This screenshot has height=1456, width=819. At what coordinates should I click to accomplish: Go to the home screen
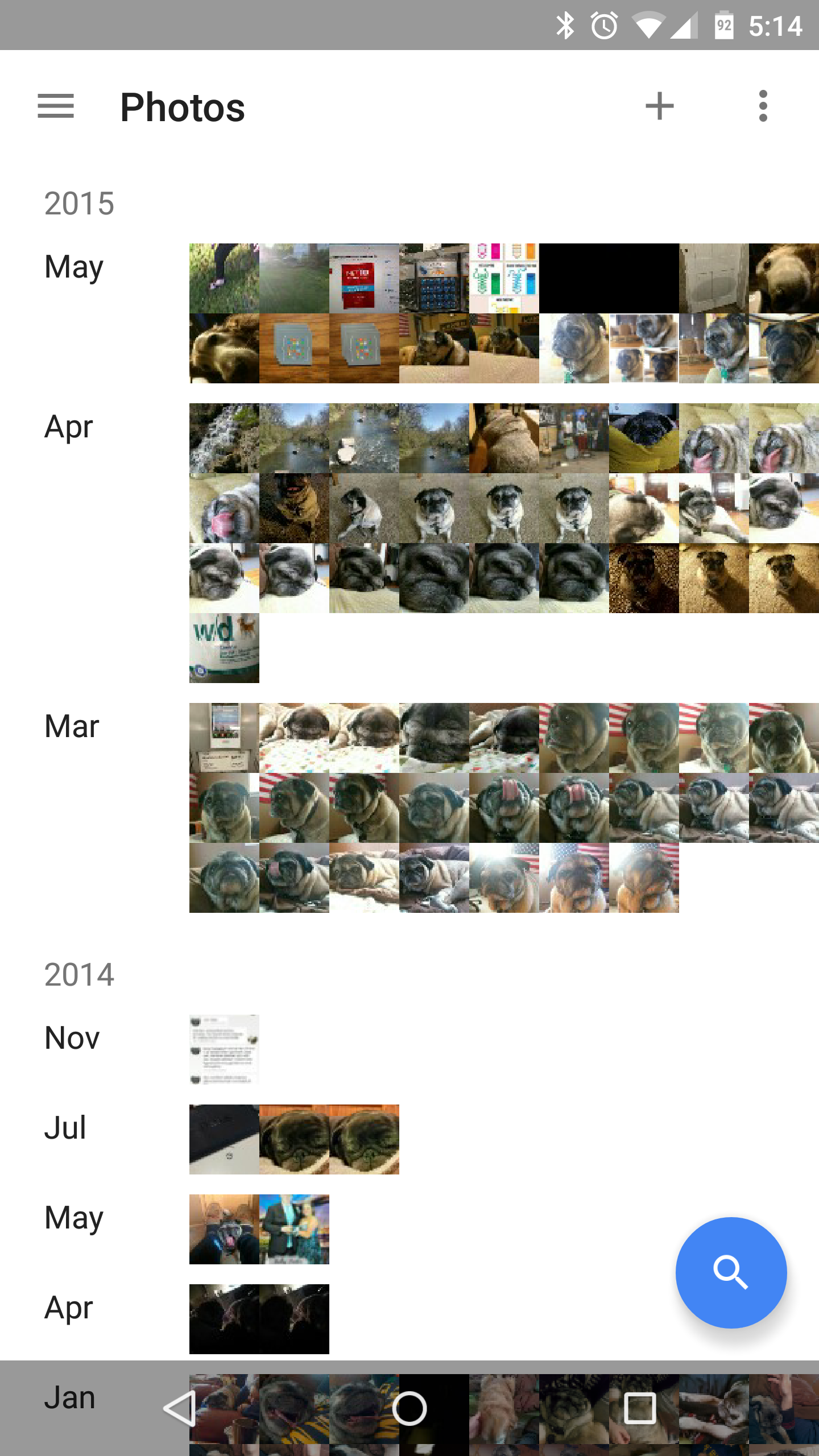(409, 1408)
